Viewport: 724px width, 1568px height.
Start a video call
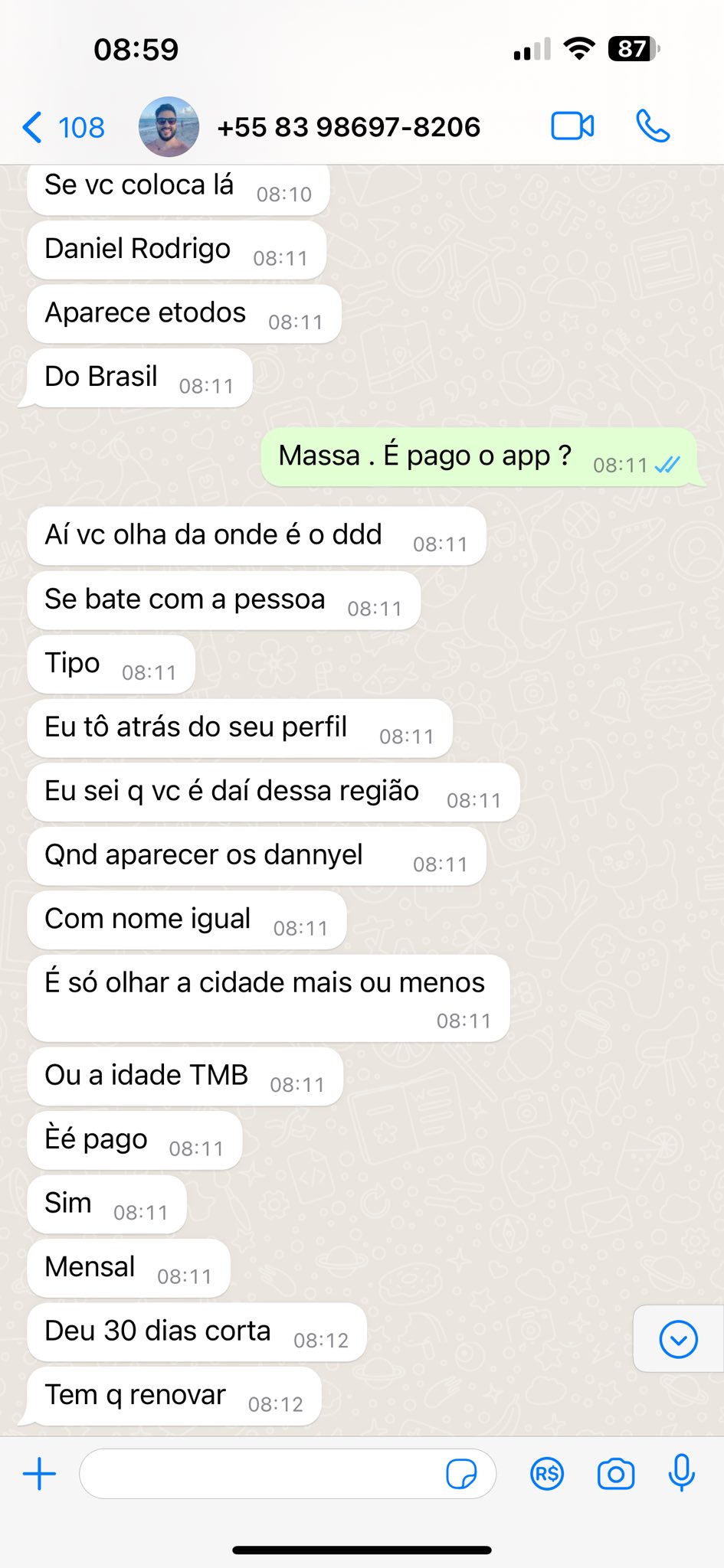pyautogui.click(x=572, y=126)
